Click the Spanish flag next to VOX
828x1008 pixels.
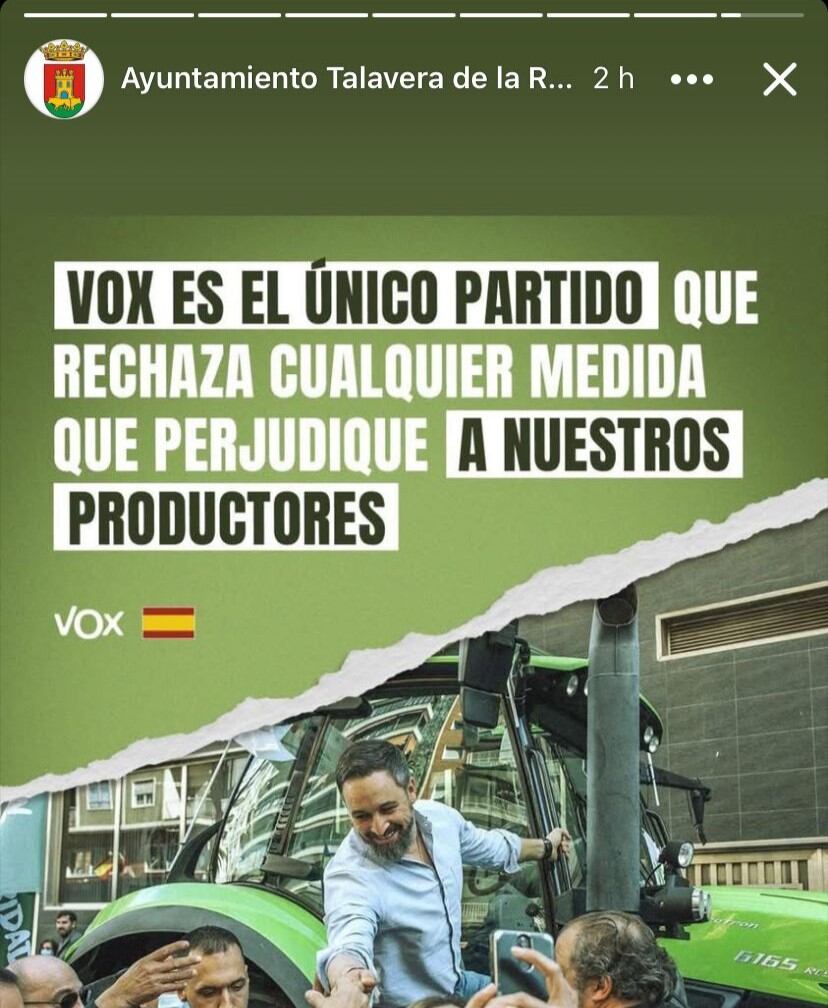166,621
